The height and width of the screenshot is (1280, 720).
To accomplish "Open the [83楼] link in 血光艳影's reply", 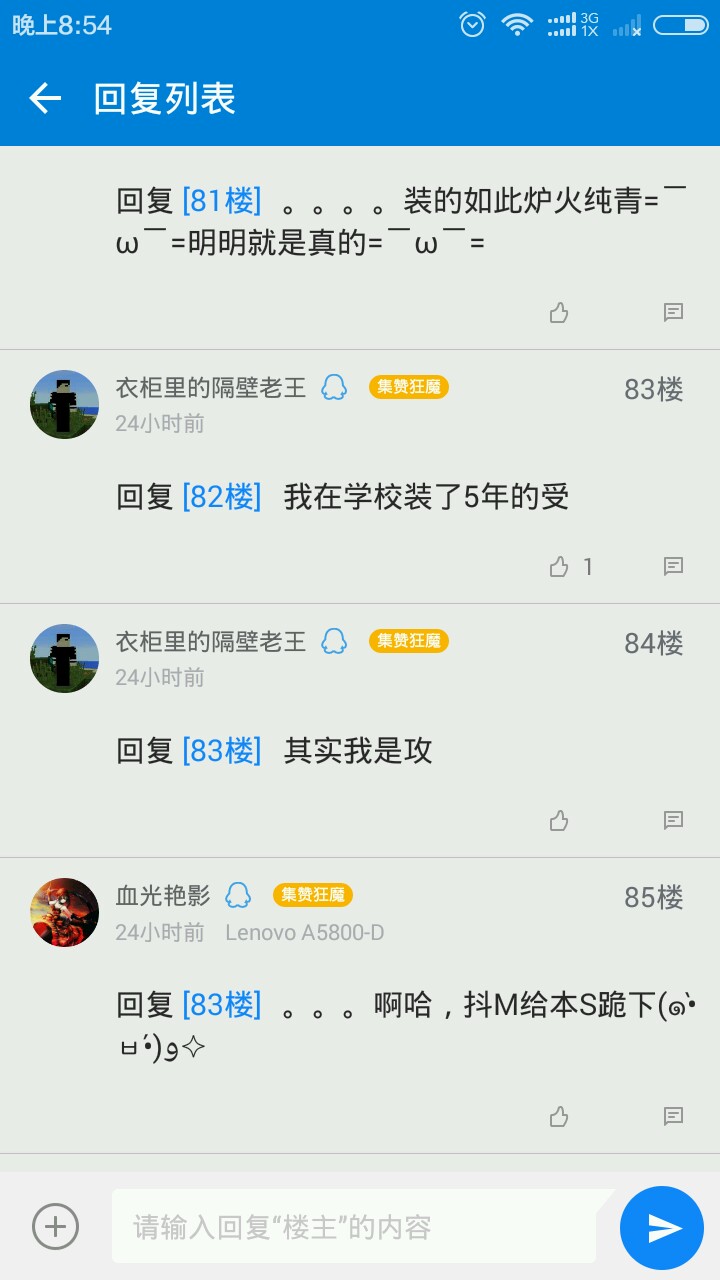I will (221, 1004).
